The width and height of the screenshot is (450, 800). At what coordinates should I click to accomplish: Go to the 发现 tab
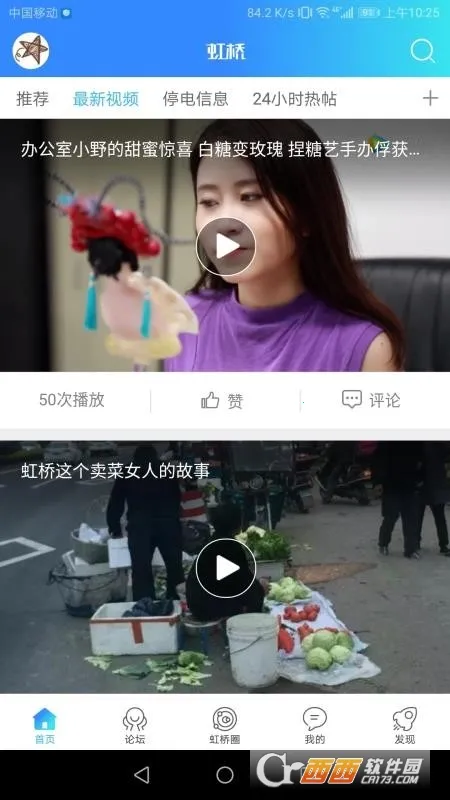[405, 726]
